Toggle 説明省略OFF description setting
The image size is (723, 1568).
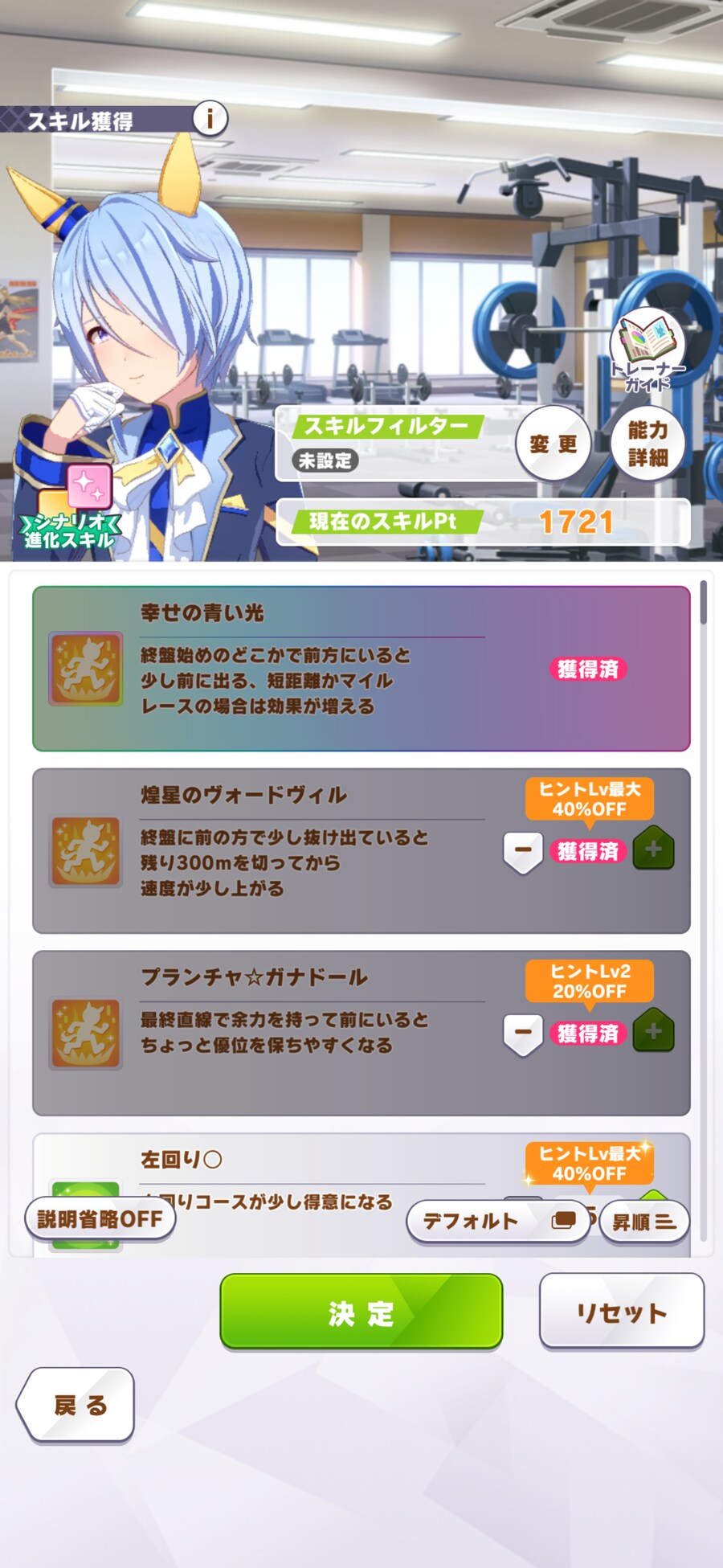(100, 1220)
